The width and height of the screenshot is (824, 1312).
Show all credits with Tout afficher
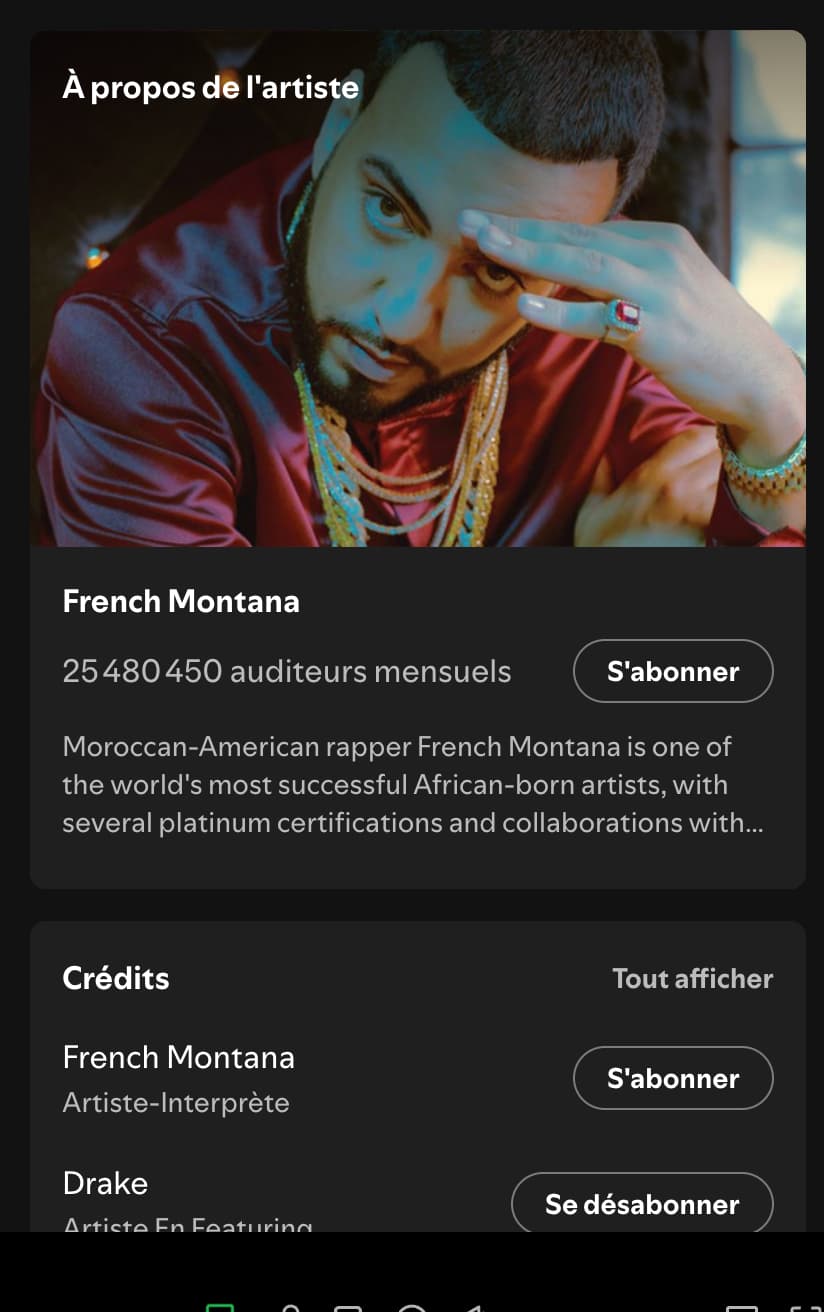point(692,978)
